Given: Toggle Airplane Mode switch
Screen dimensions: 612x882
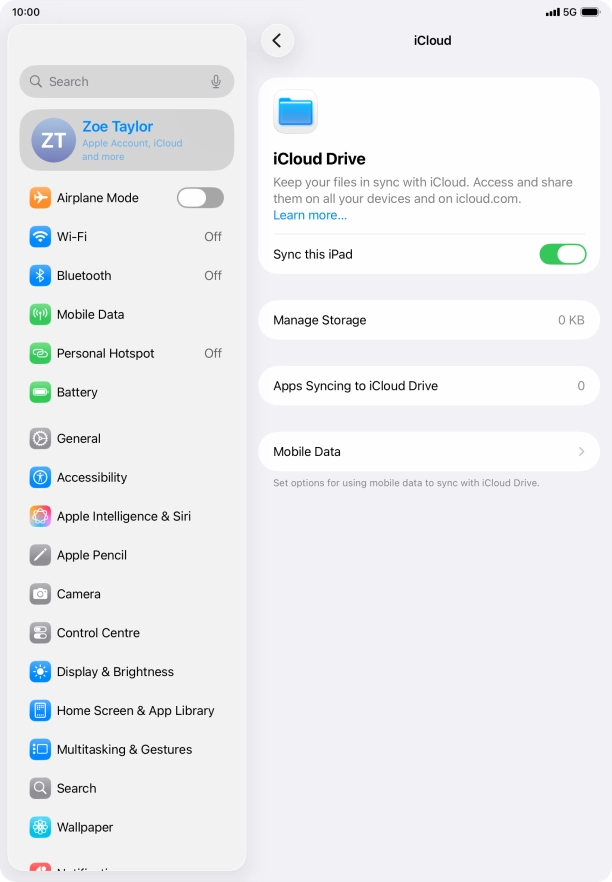Looking at the screenshot, I should (200, 198).
